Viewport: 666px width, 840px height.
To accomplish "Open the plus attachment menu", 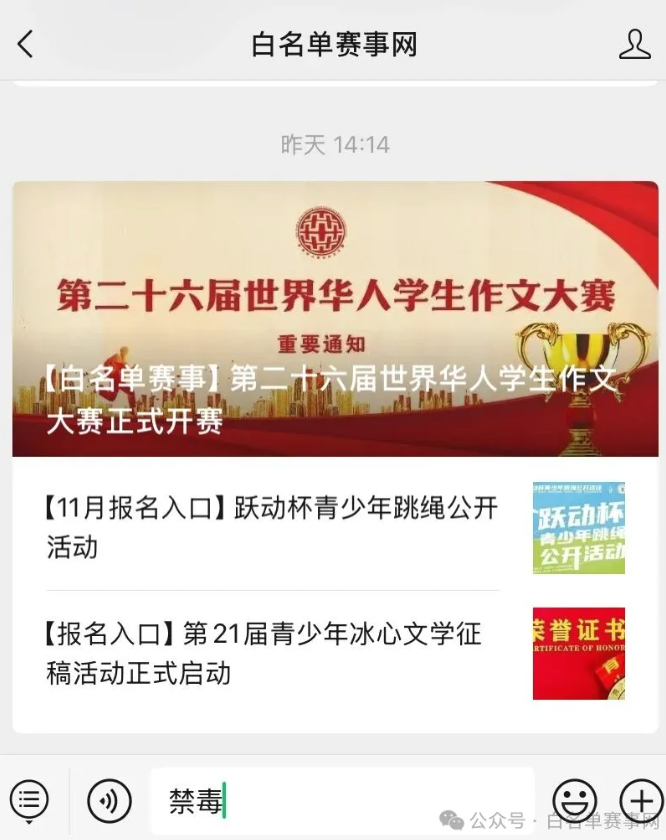I will click(640, 800).
